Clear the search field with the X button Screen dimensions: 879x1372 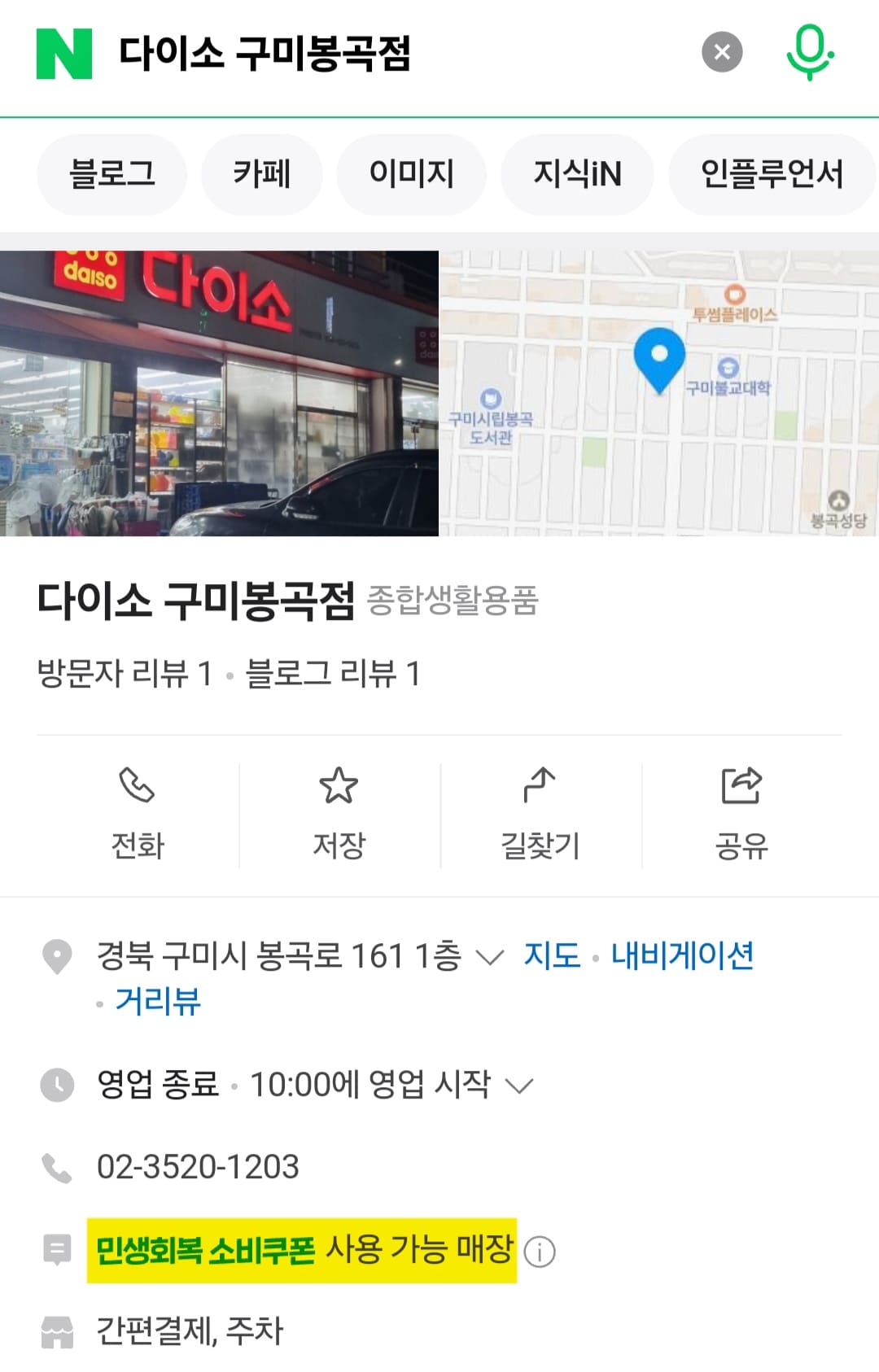[x=719, y=51]
